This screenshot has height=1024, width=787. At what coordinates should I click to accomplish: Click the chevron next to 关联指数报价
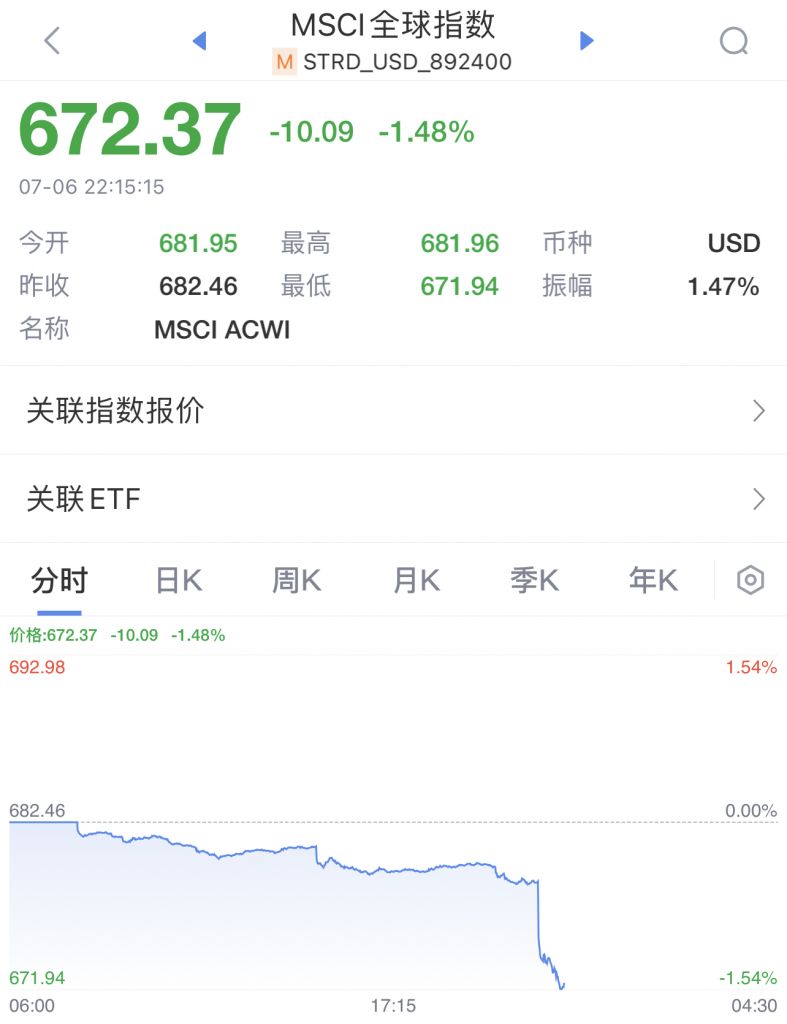pos(758,411)
